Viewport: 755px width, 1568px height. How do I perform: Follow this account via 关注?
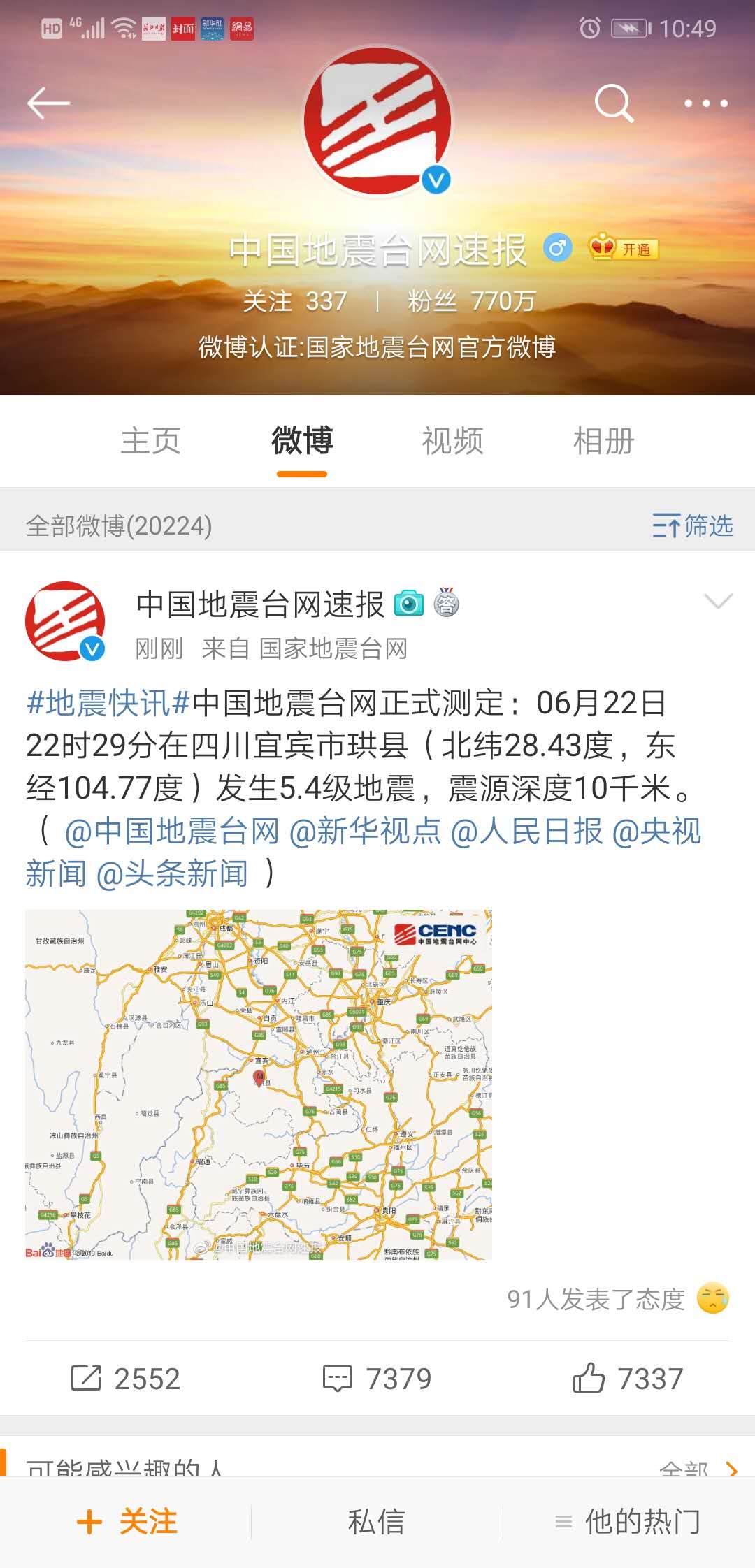[127, 1522]
